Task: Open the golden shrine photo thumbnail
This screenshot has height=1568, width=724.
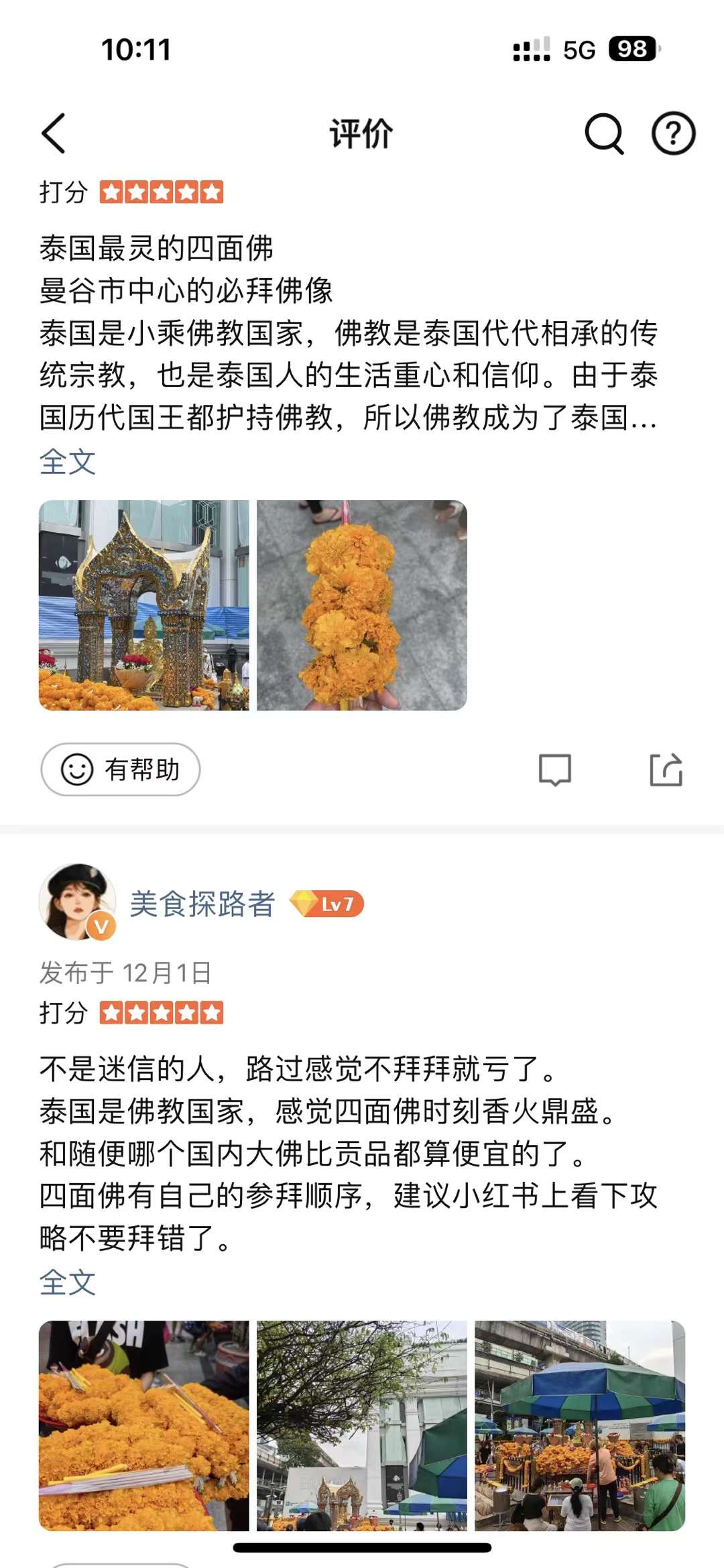Action: coord(143,605)
